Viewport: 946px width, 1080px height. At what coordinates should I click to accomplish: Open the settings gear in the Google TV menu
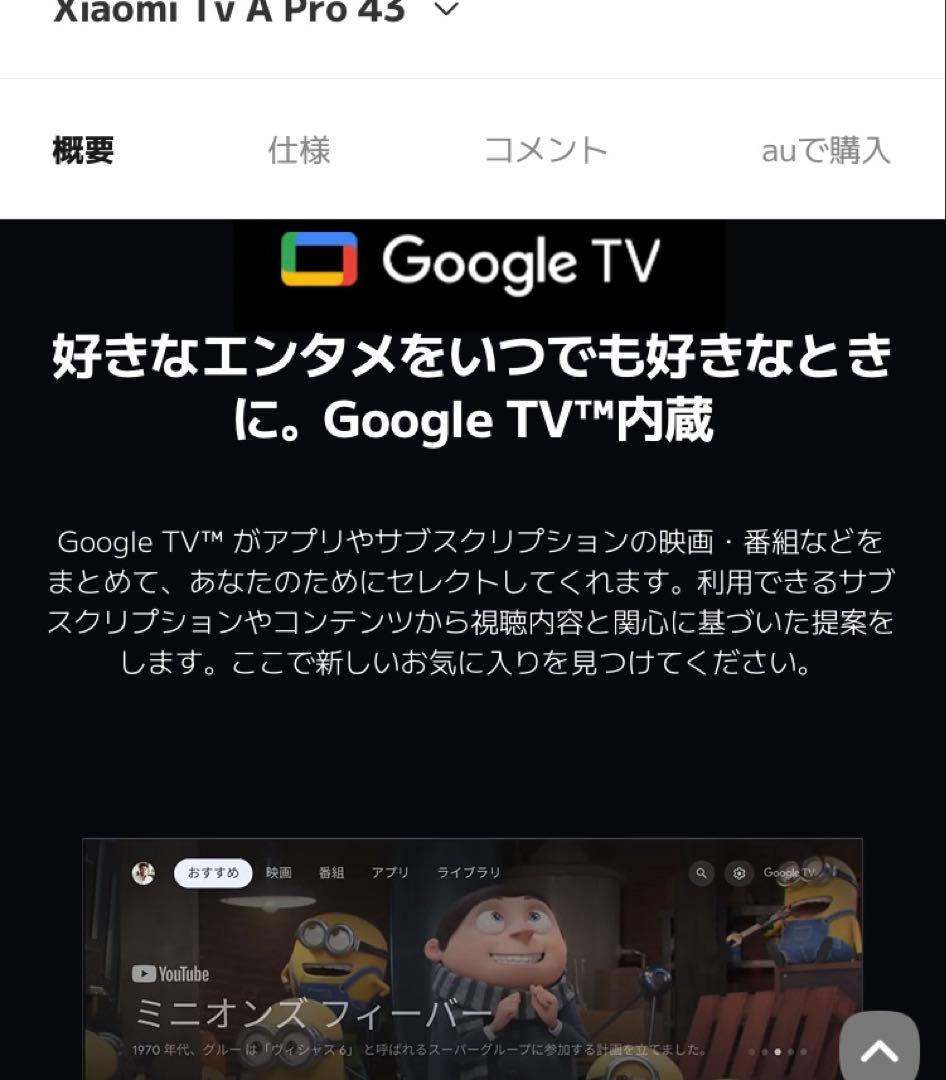pos(739,873)
